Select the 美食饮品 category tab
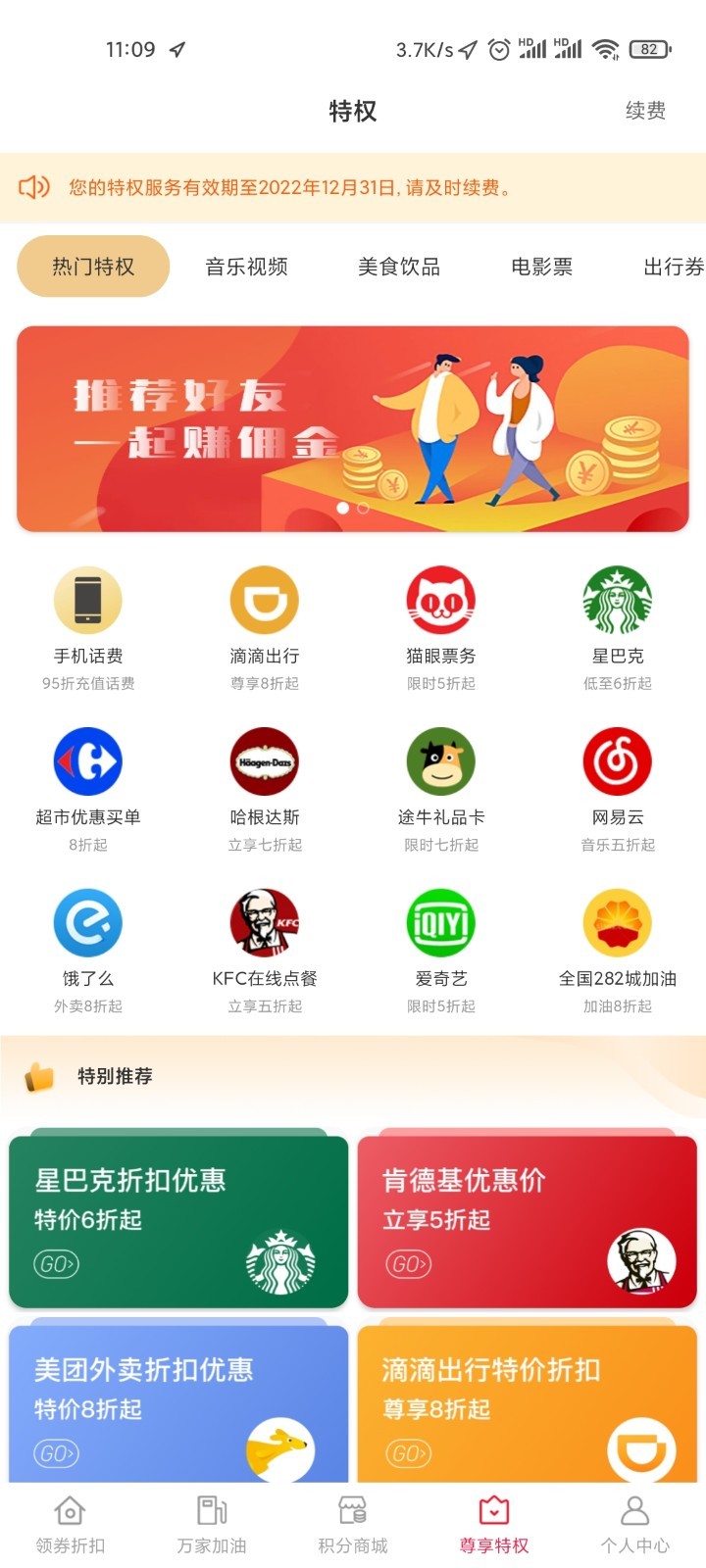 399,267
